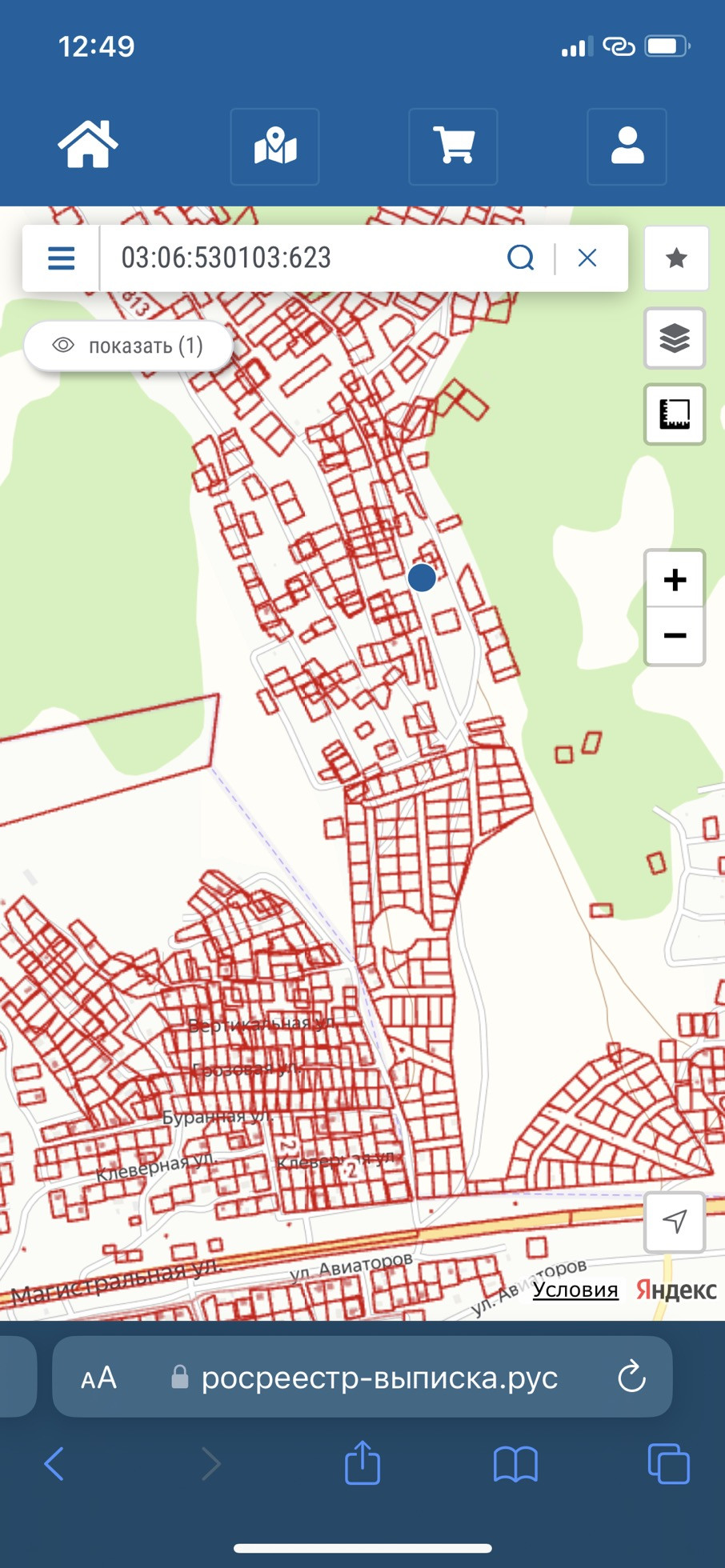
Task: Open the home page icon
Action: pos(87,145)
